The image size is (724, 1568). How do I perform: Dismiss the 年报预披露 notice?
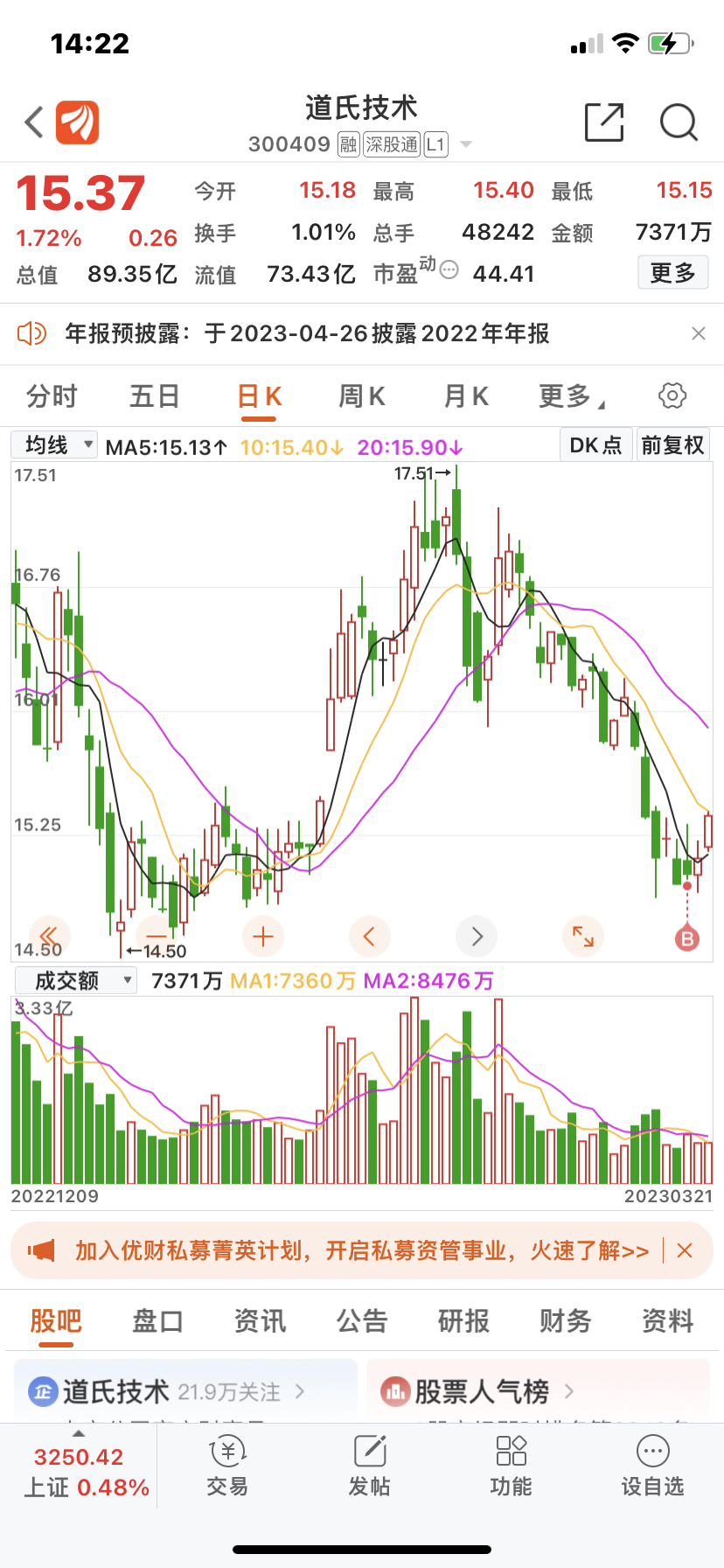698,333
